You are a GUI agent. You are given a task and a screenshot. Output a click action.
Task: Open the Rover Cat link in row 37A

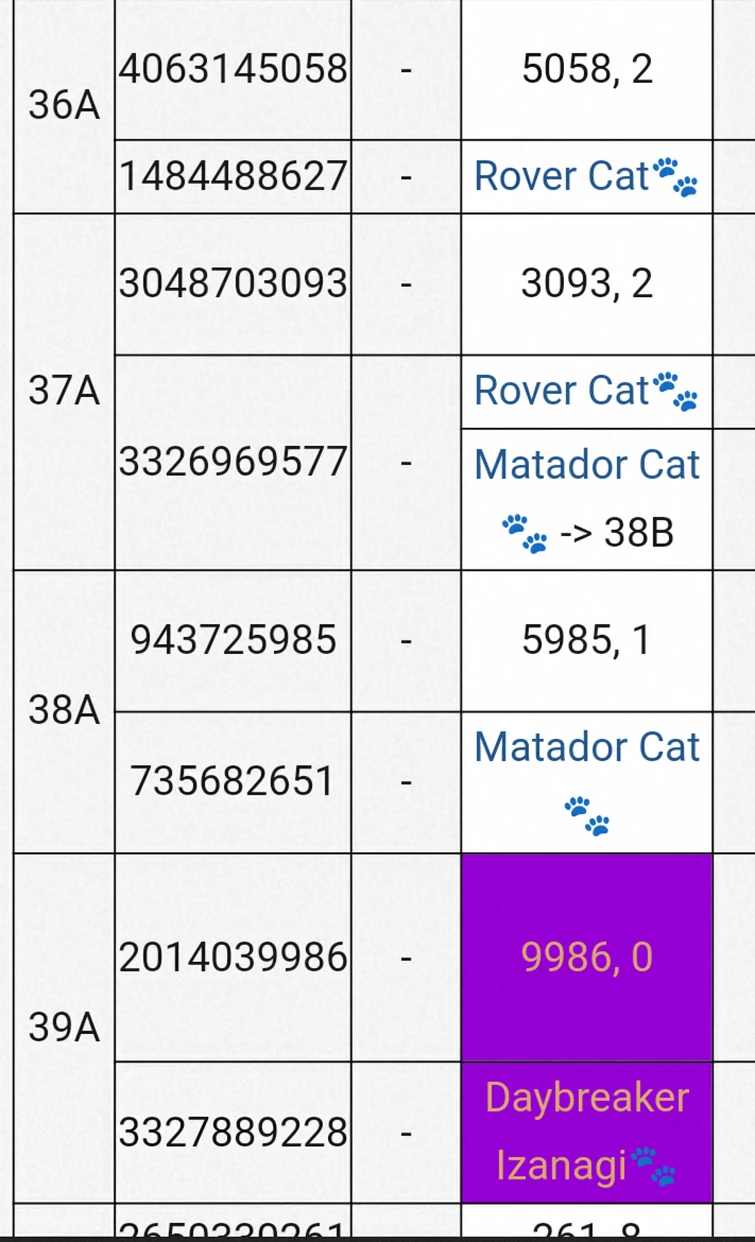(x=562, y=390)
